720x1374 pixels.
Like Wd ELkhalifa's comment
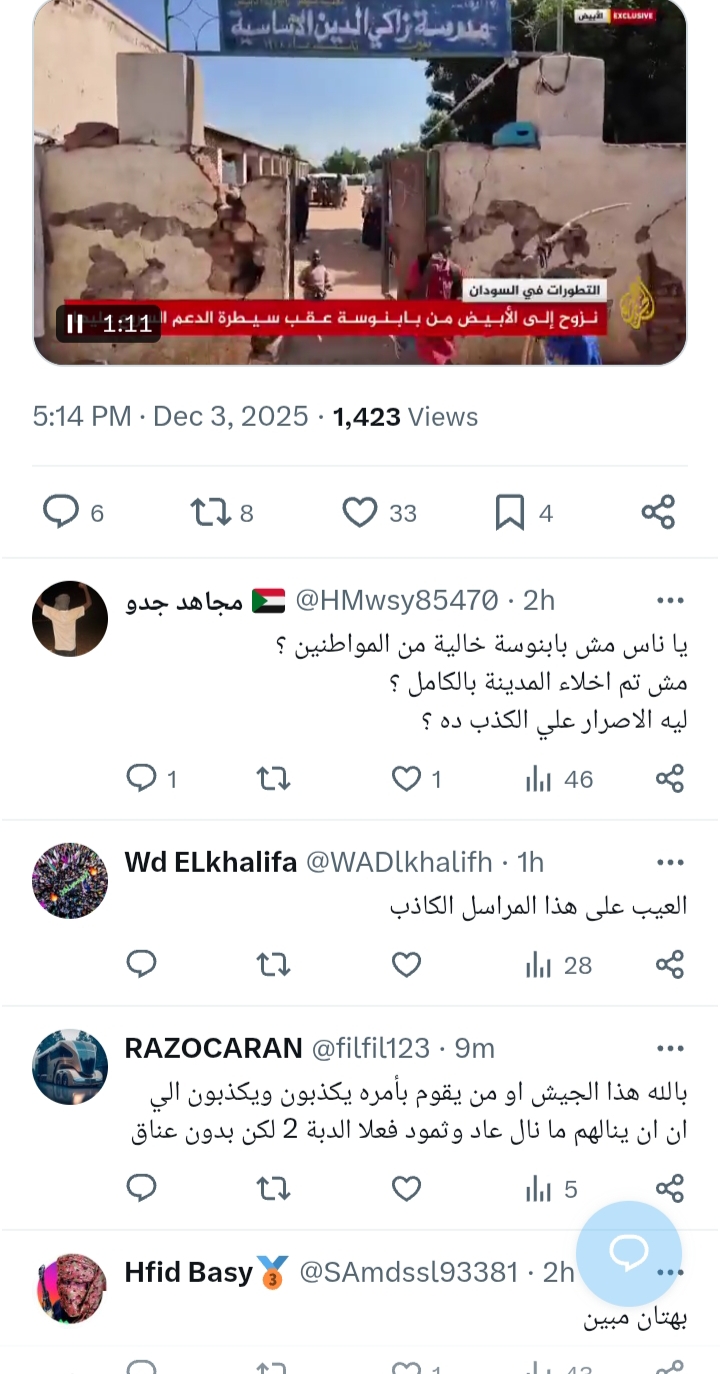(x=405, y=964)
